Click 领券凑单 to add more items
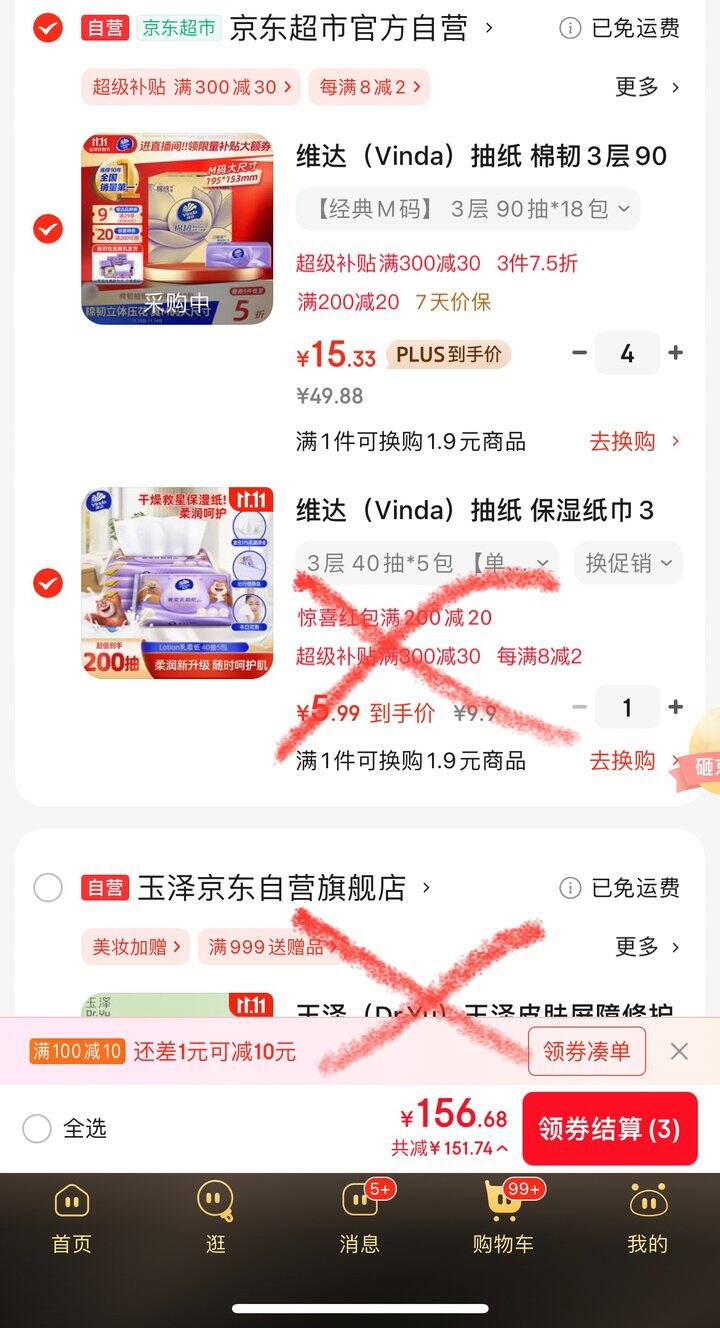Screen dimensions: 720x1328 coord(586,1051)
